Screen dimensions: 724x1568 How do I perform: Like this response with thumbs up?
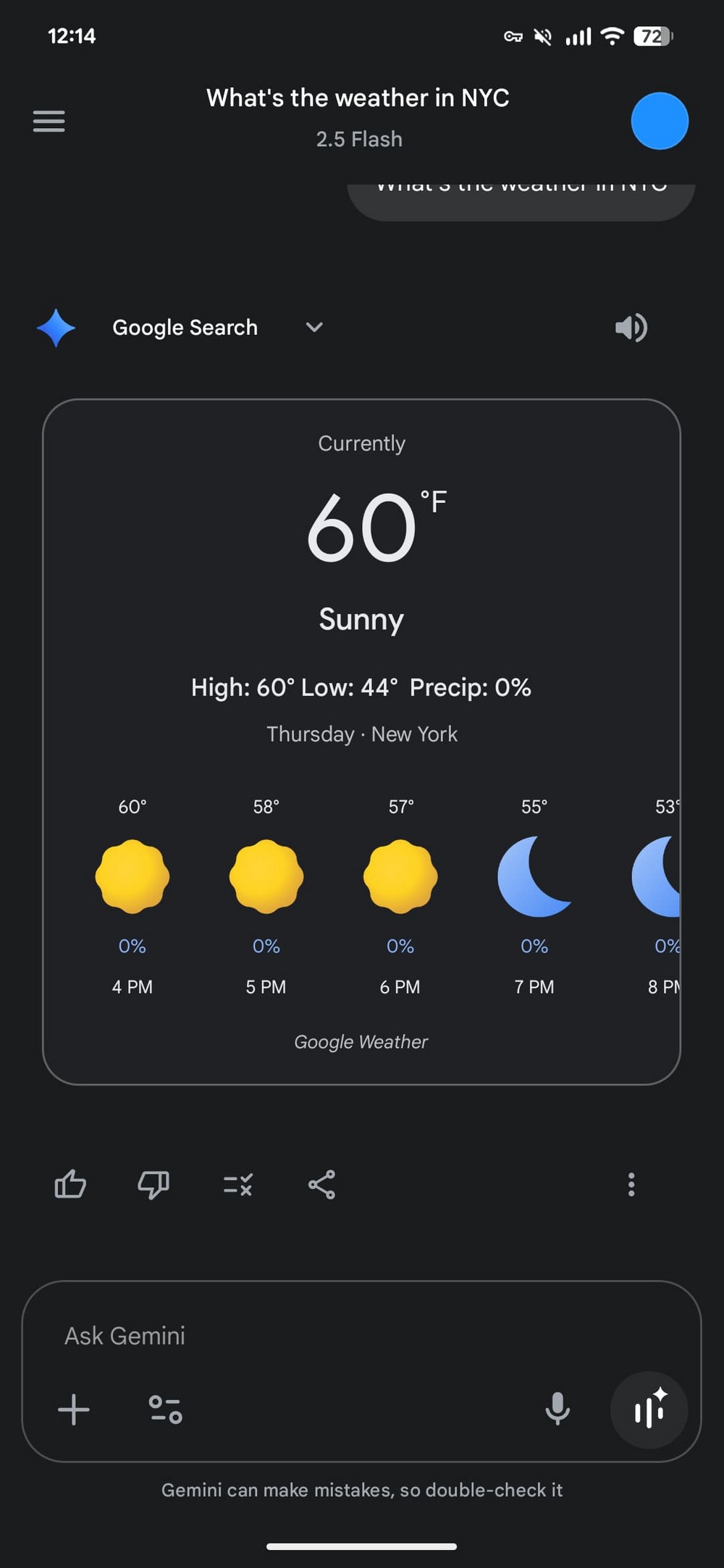(70, 1185)
